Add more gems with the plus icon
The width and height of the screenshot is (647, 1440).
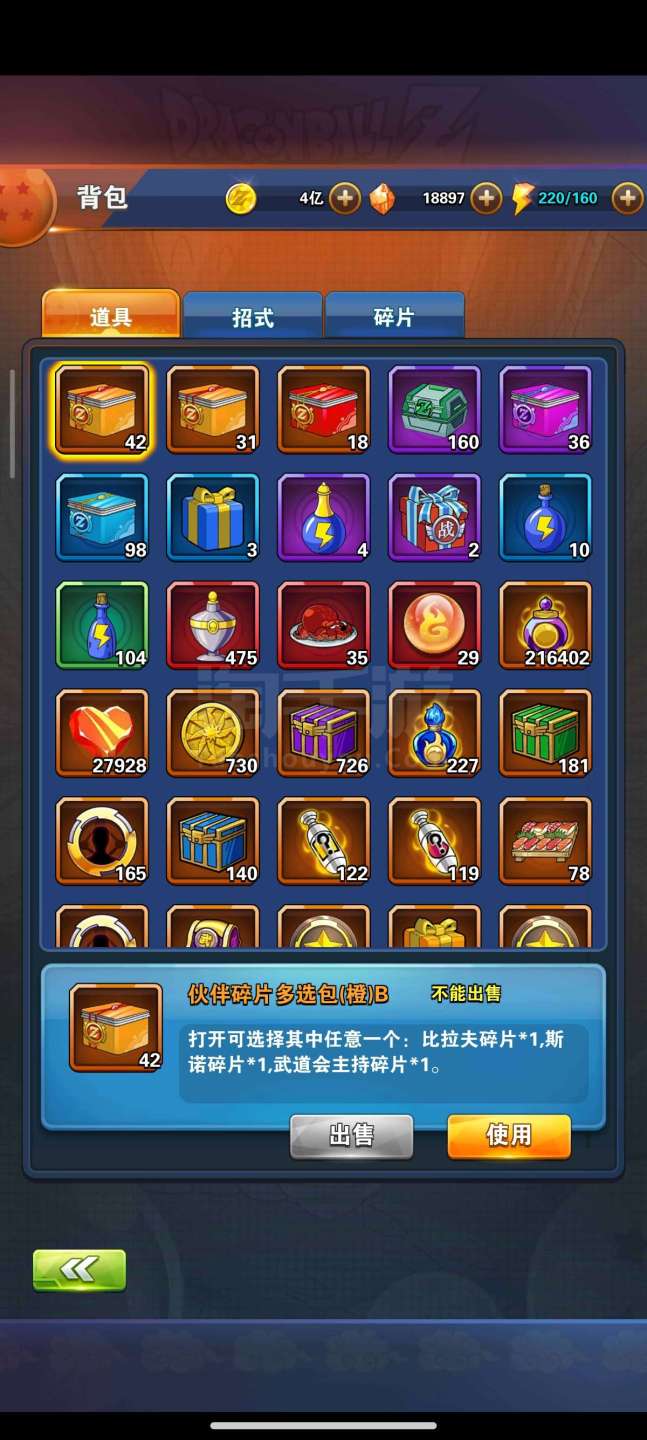pyautogui.click(x=486, y=198)
